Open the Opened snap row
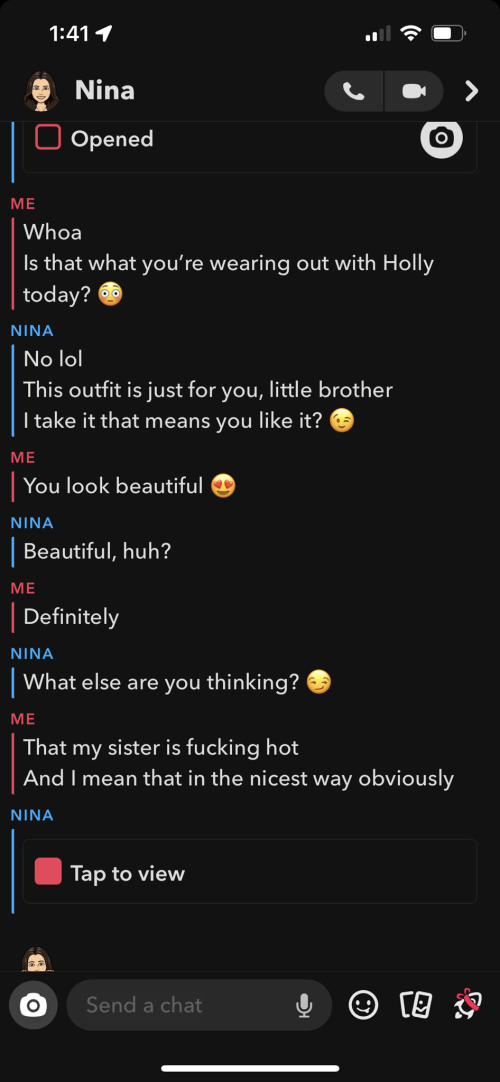 pyautogui.click(x=250, y=141)
